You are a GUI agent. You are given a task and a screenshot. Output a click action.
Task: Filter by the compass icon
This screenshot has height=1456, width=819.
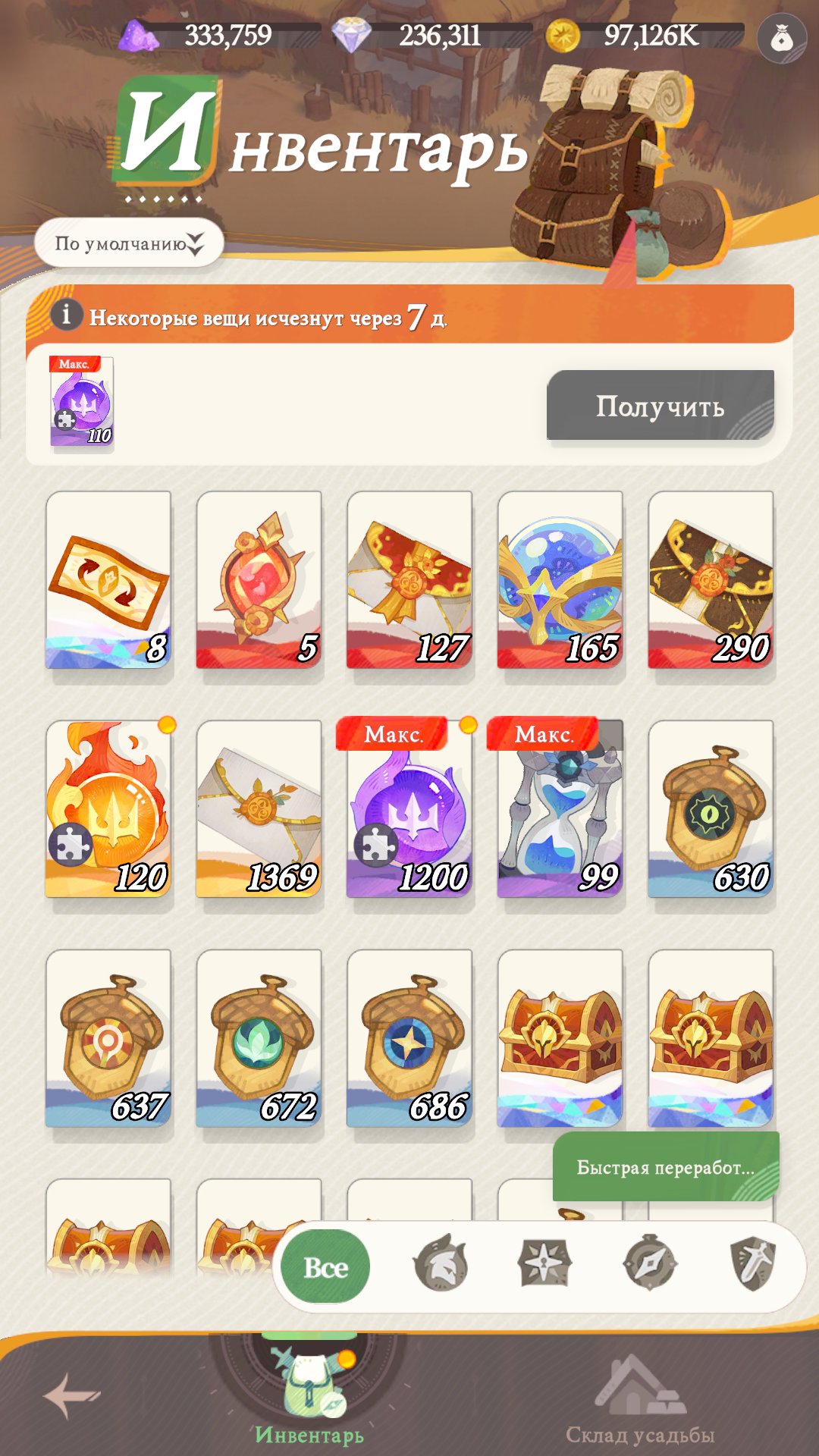tap(649, 1263)
